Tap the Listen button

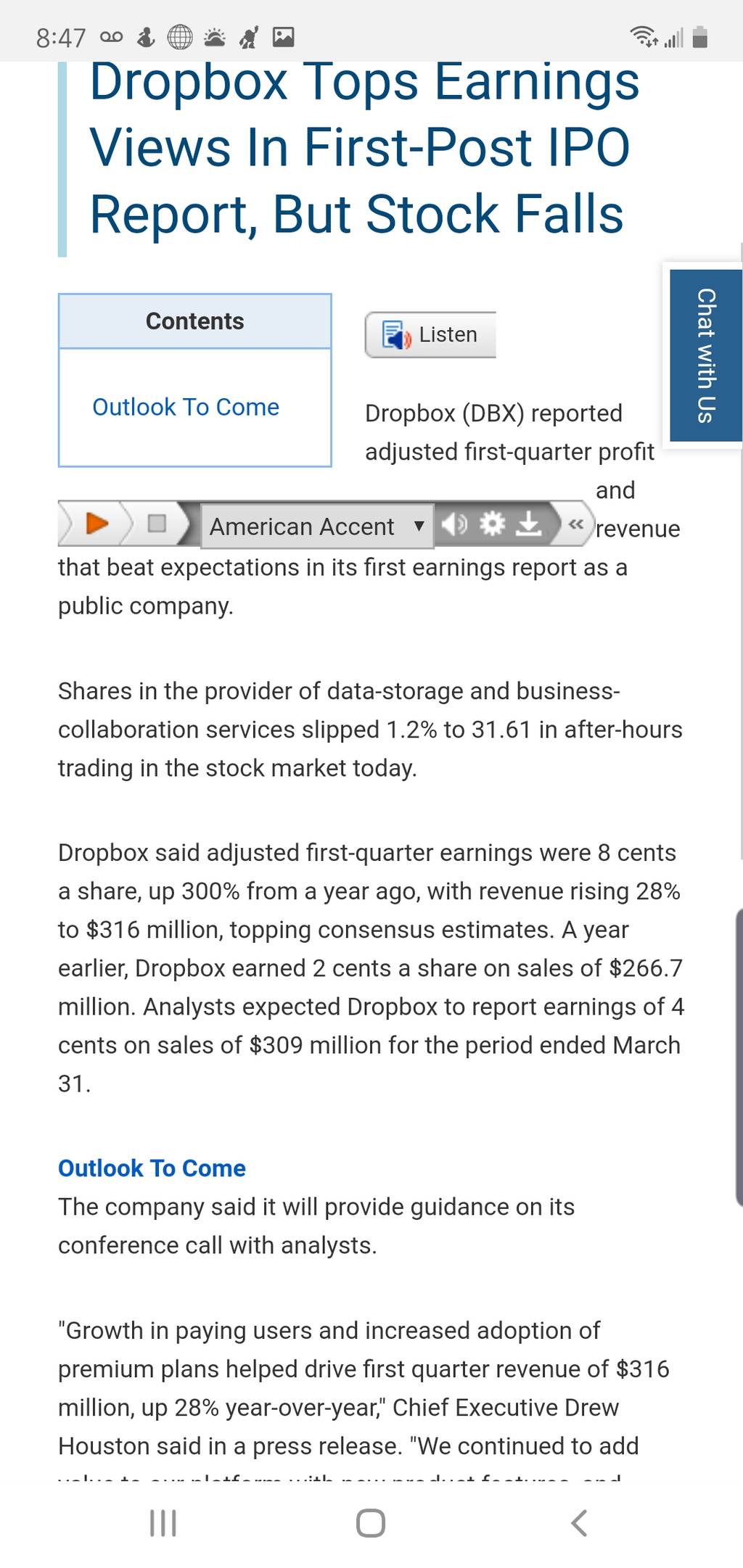click(x=431, y=335)
